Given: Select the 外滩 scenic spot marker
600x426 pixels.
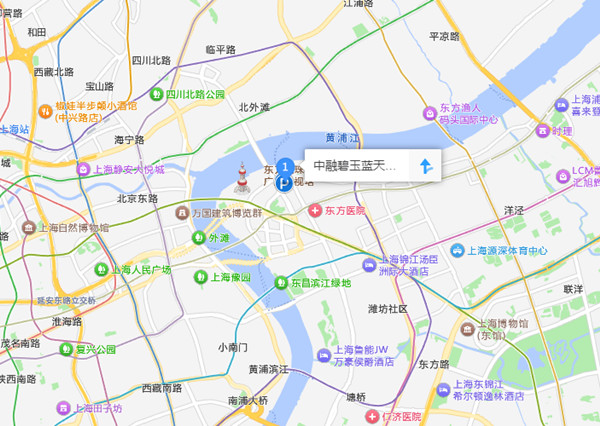Looking at the screenshot, I should [x=198, y=238].
